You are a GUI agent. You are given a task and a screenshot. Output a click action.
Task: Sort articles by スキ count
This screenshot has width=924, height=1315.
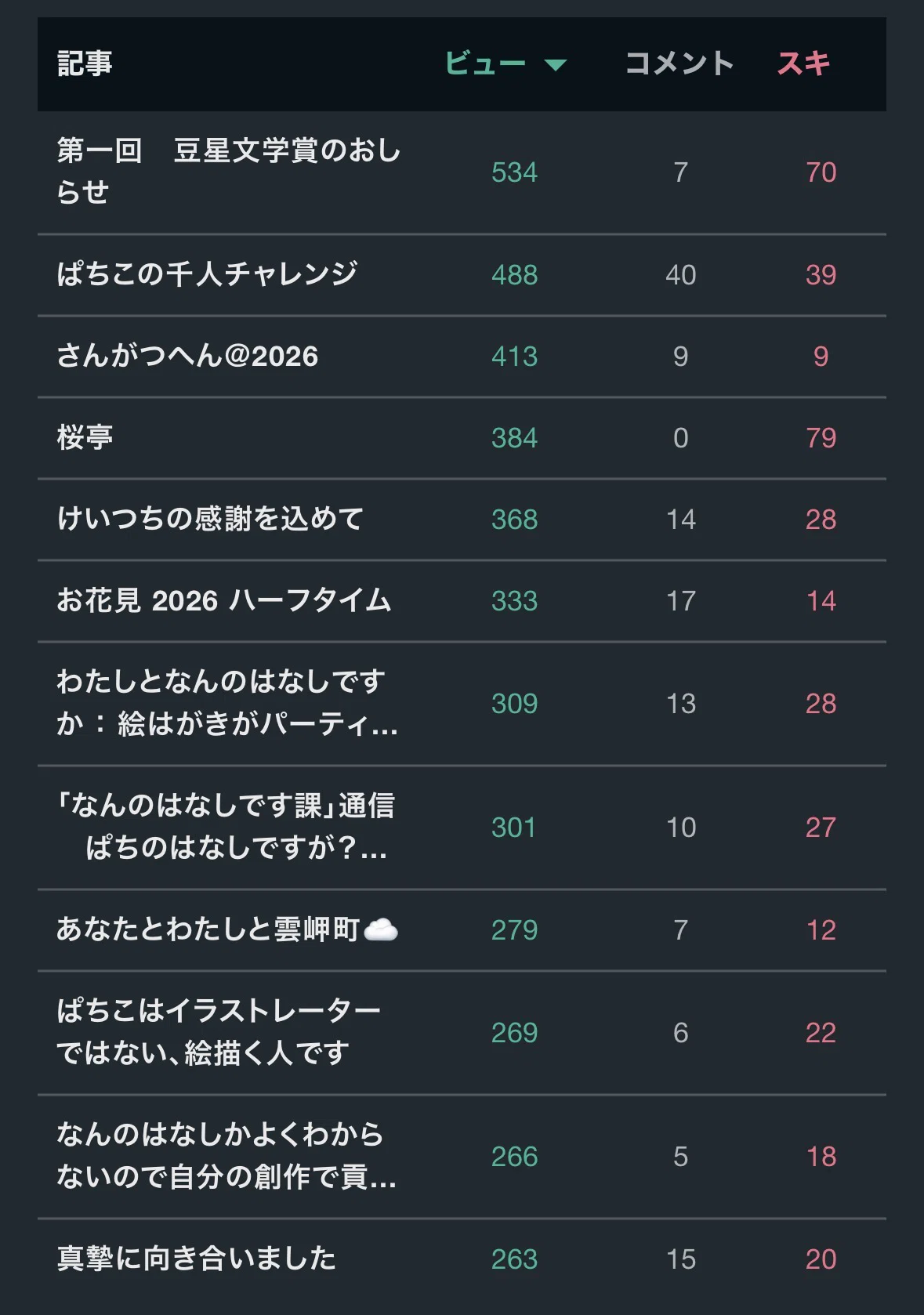pos(803,63)
